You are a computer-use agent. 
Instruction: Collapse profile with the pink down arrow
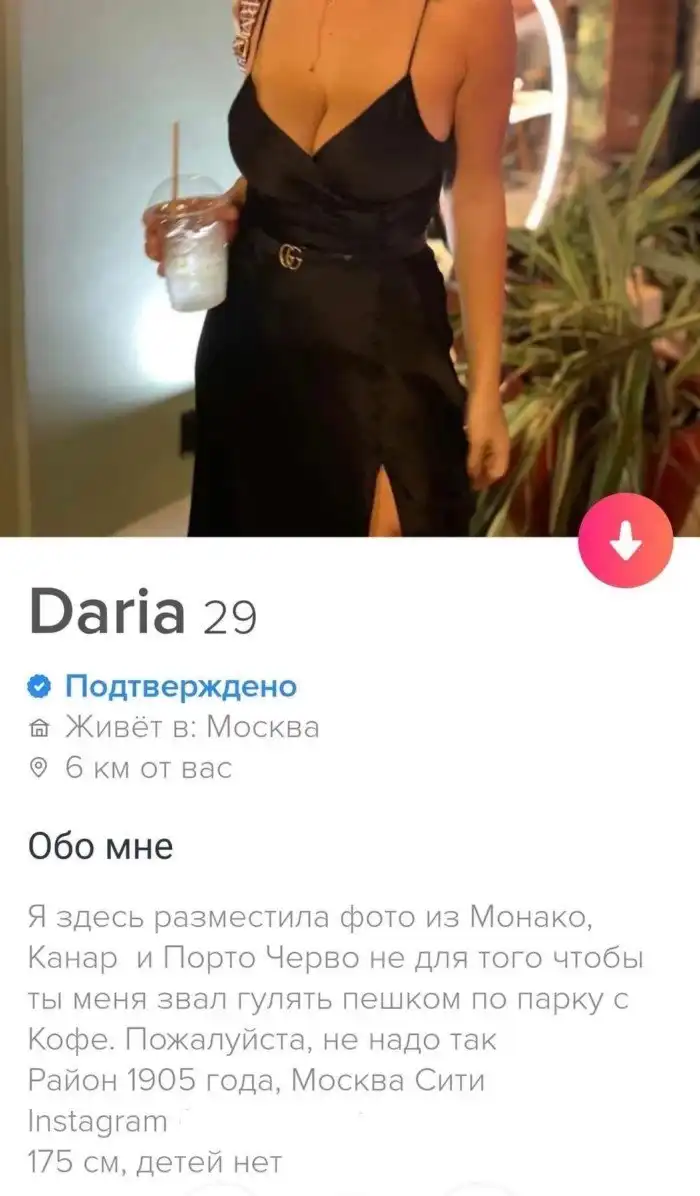tap(625, 541)
